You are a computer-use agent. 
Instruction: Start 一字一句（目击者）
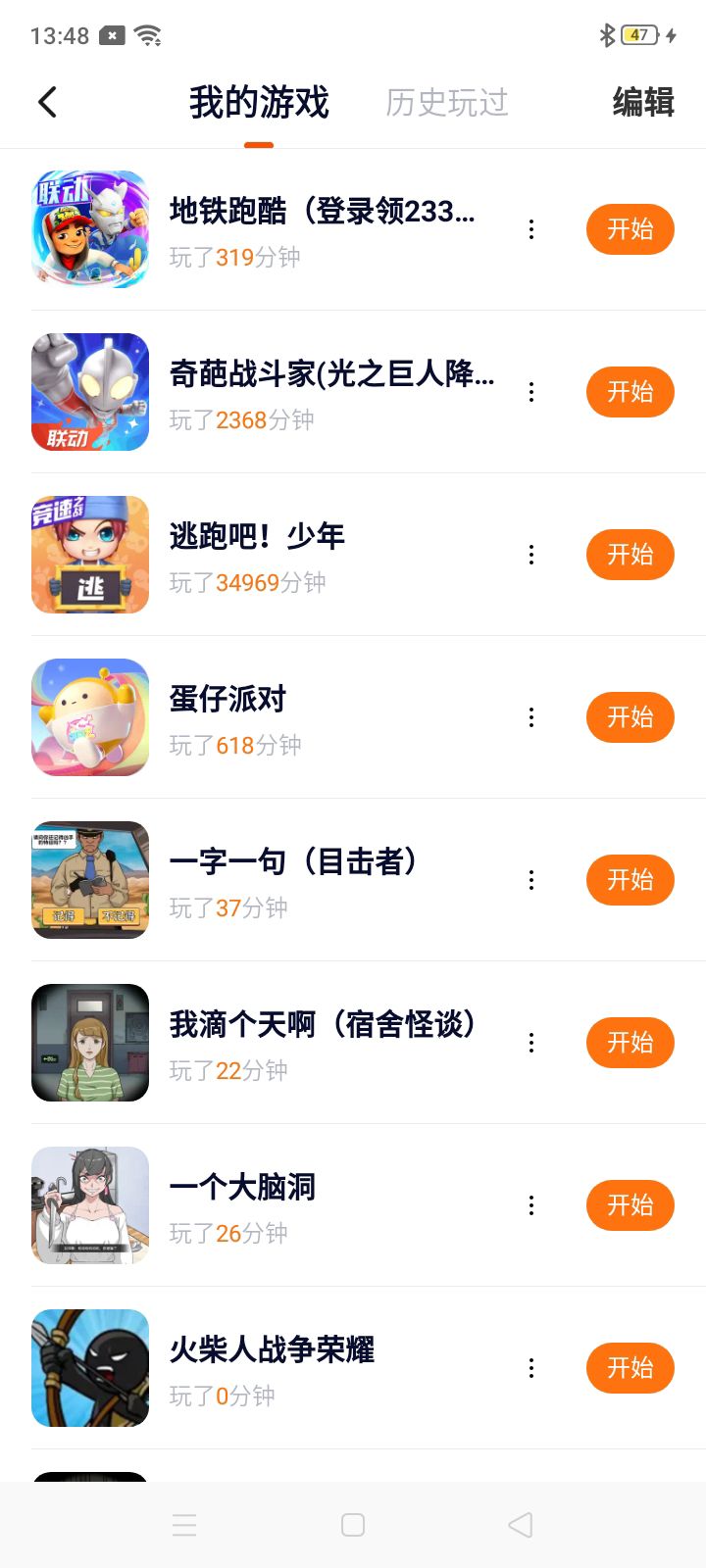pyautogui.click(x=630, y=880)
